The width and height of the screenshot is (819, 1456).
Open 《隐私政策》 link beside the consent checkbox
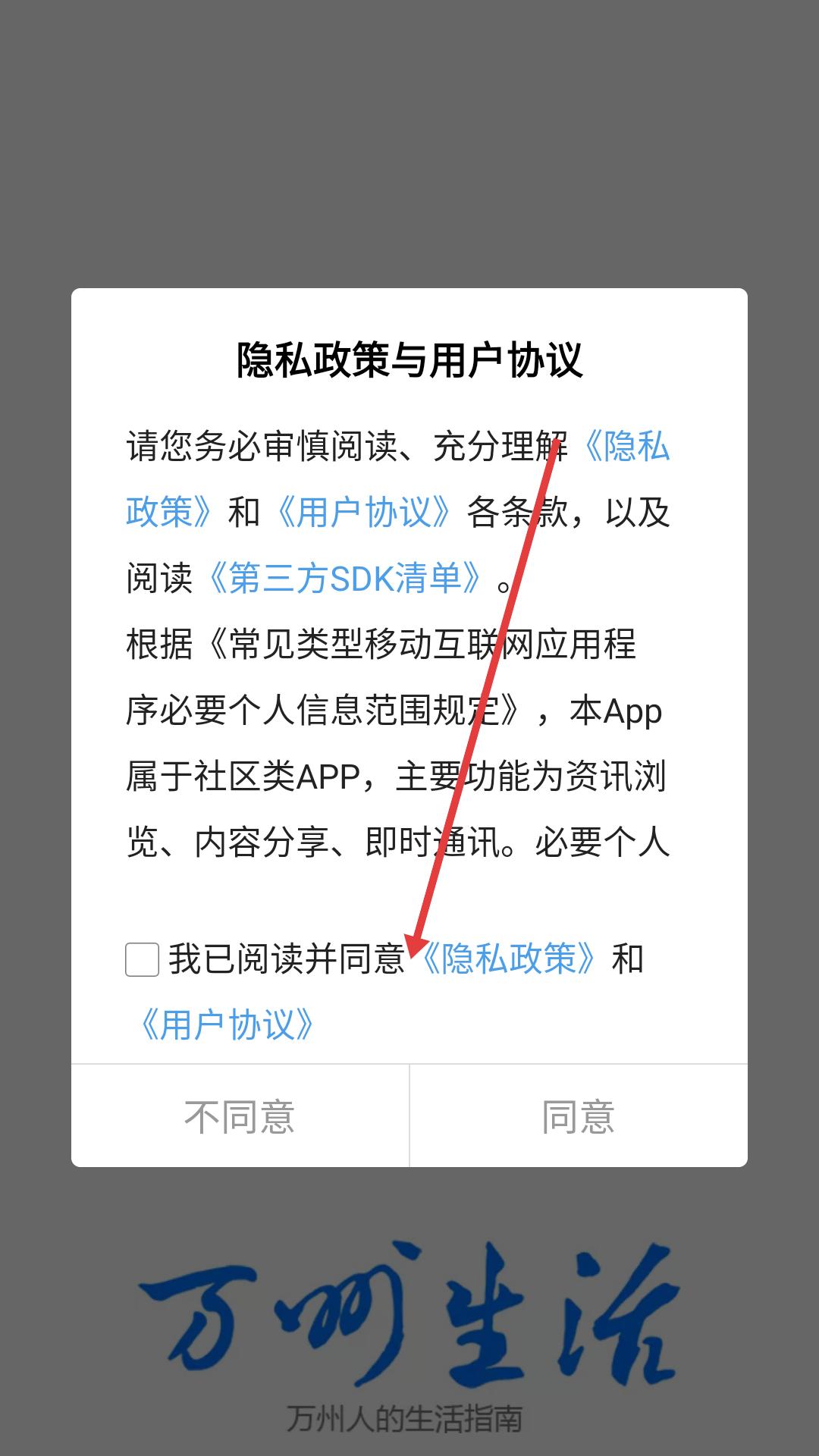click(x=508, y=959)
